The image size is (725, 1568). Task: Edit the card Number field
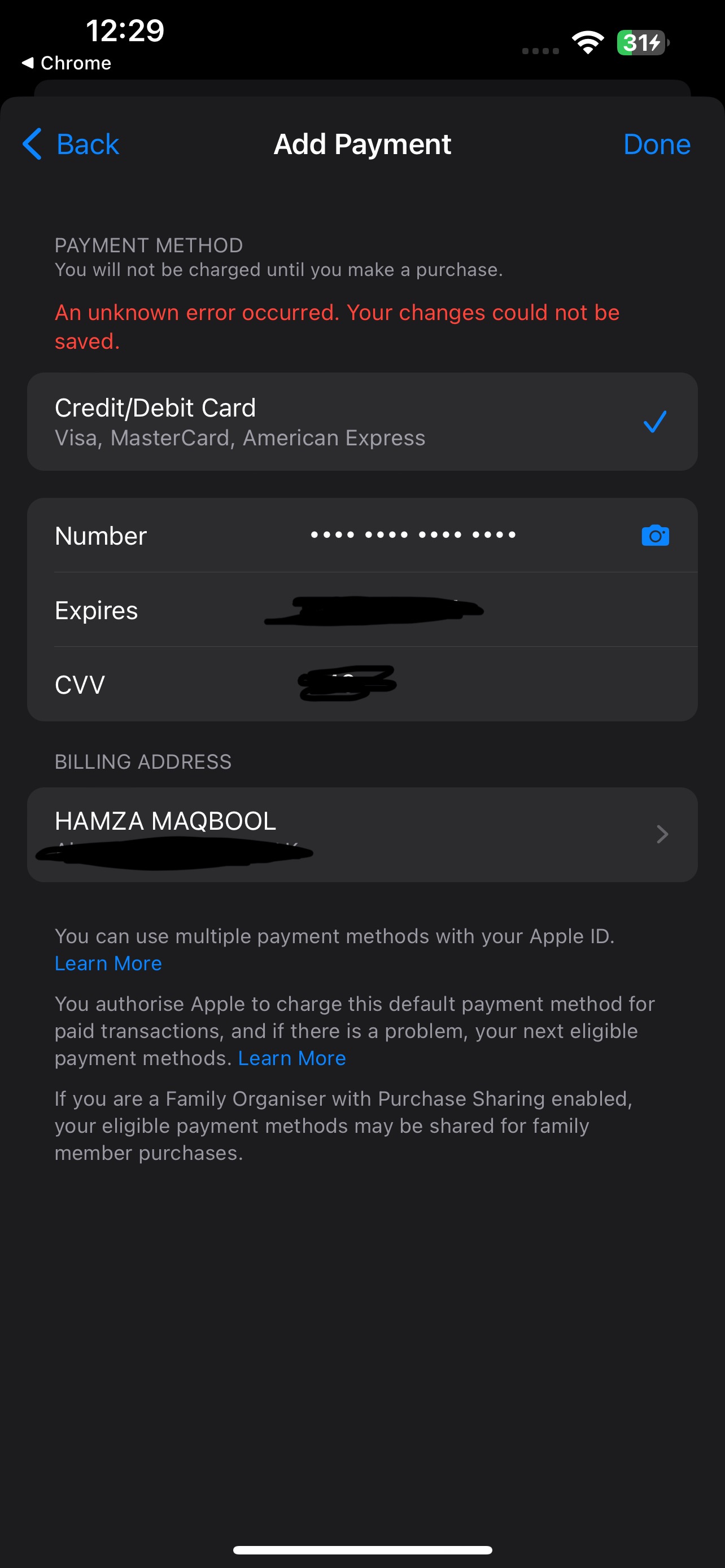[x=362, y=535]
